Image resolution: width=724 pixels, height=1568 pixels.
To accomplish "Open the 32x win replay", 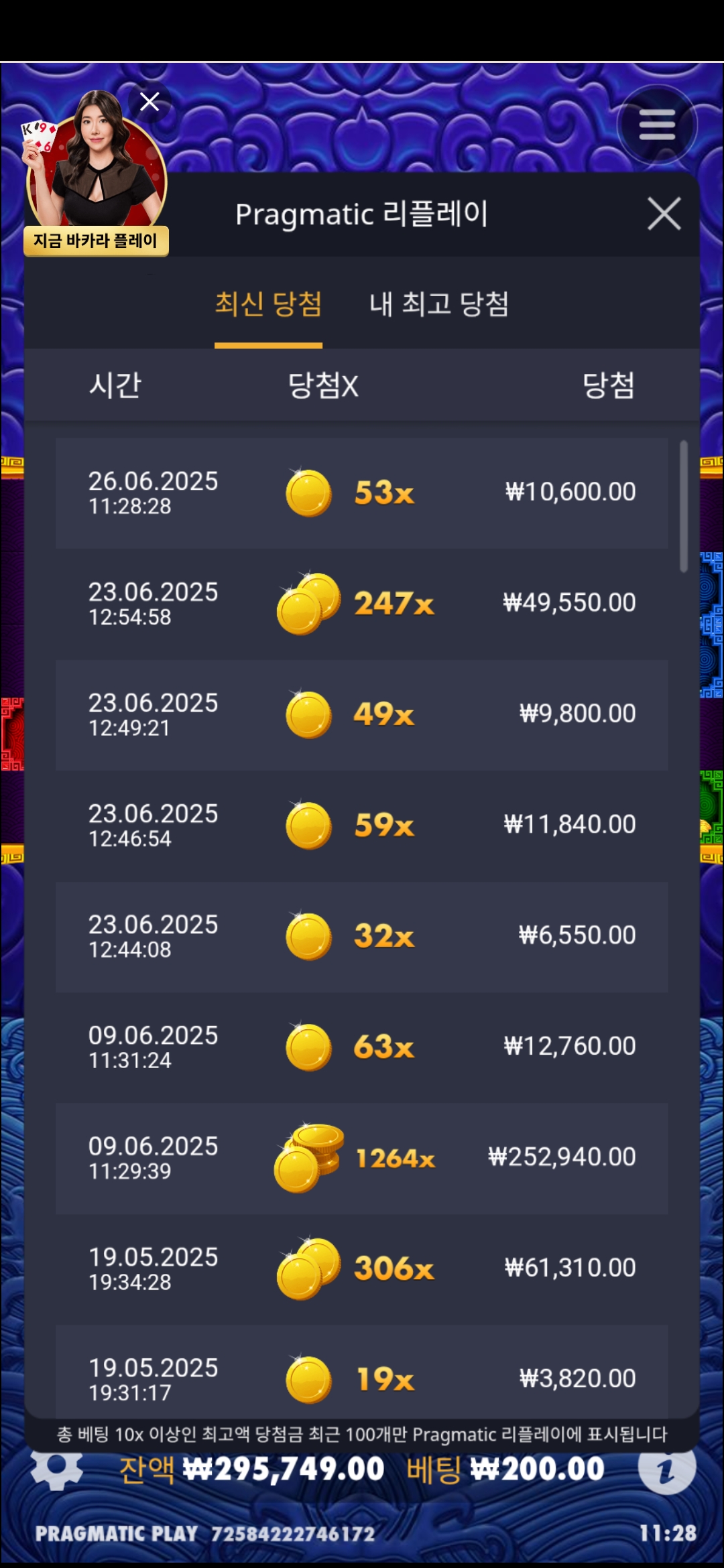I will tap(362, 936).
